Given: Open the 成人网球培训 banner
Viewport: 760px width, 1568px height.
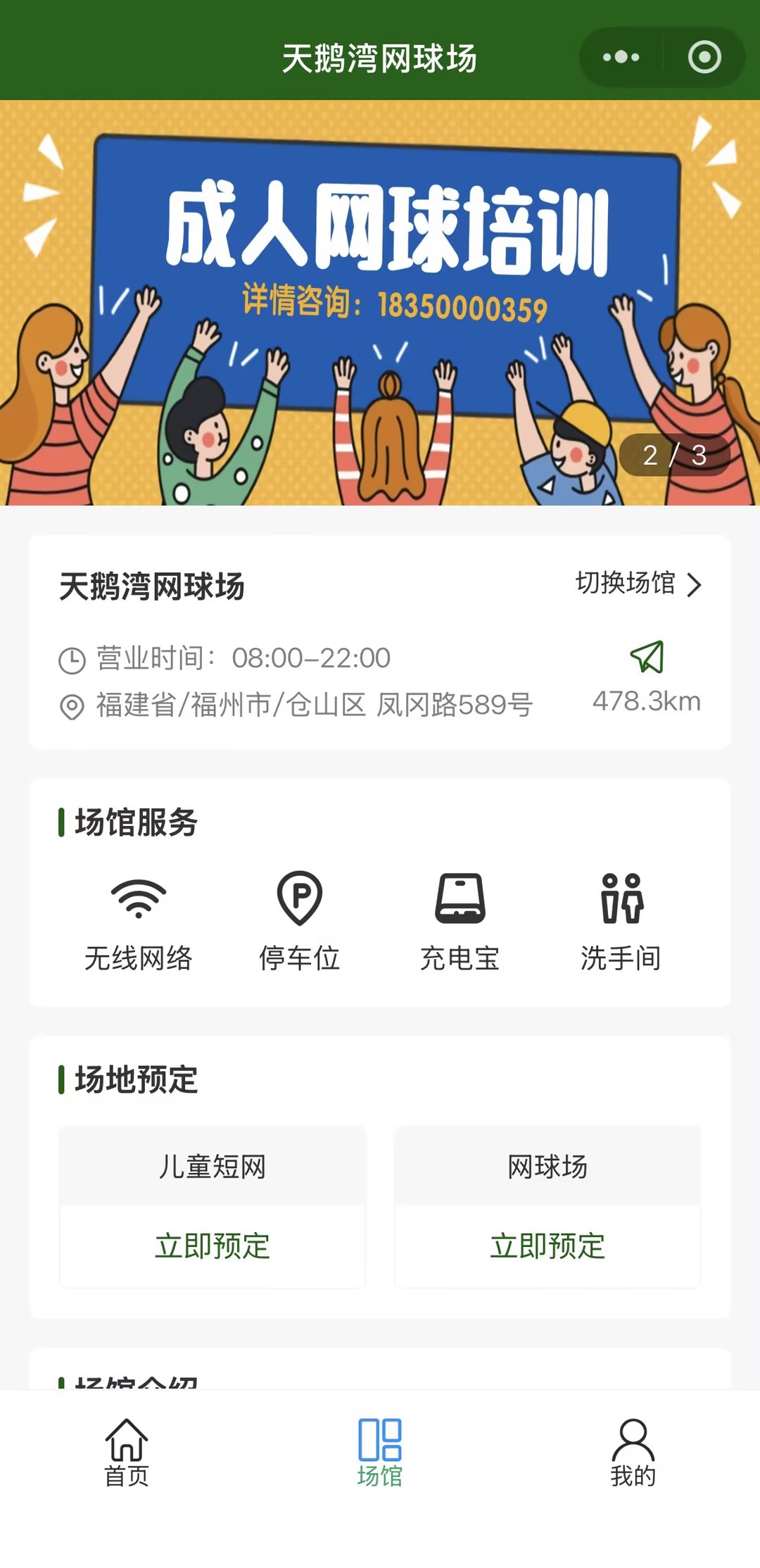Looking at the screenshot, I should point(380,303).
